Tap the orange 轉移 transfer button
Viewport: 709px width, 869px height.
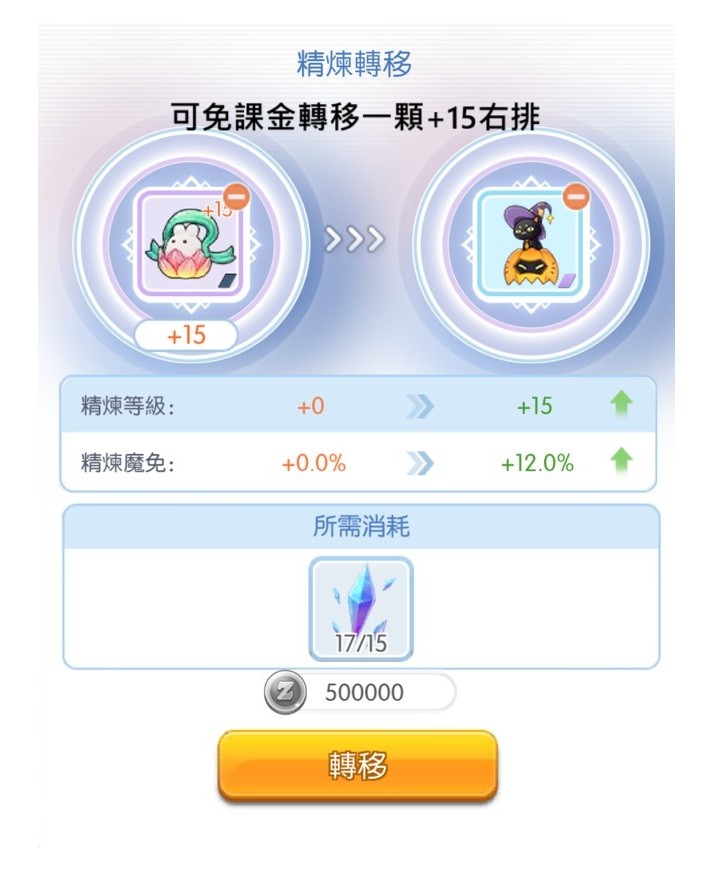(358, 766)
